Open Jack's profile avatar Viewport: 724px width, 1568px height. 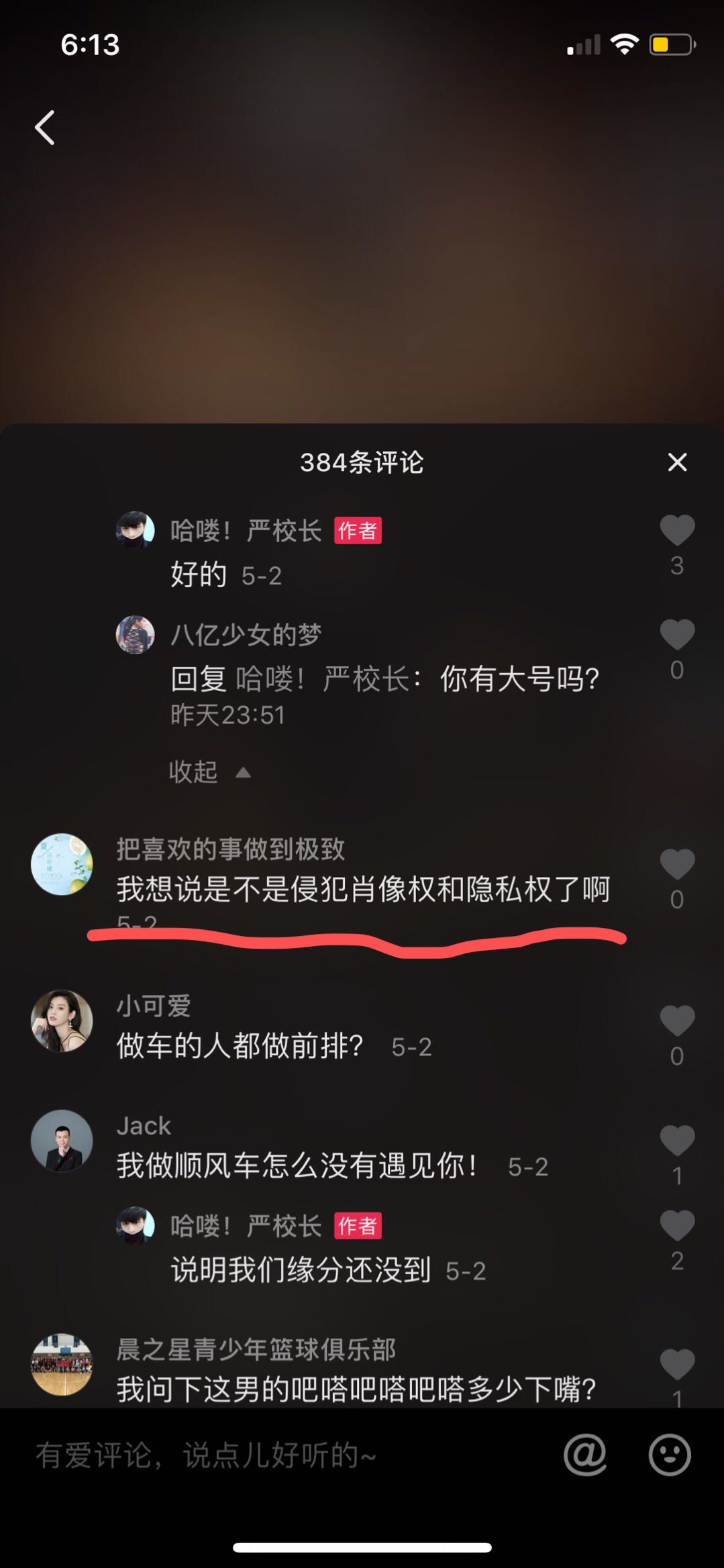coord(62,1141)
